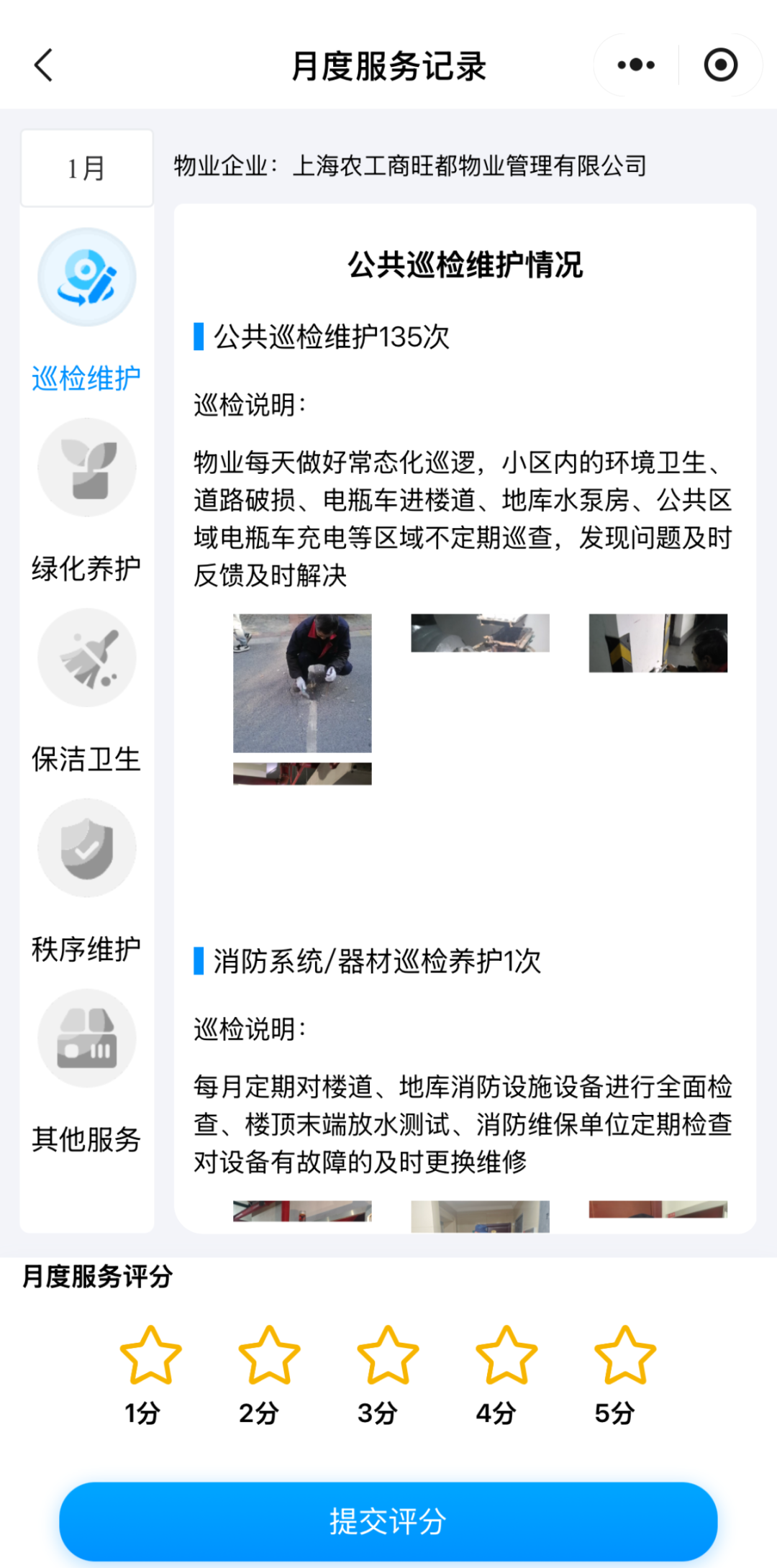Open the mini program more options menu
The height and width of the screenshot is (1568, 777).
(x=636, y=65)
